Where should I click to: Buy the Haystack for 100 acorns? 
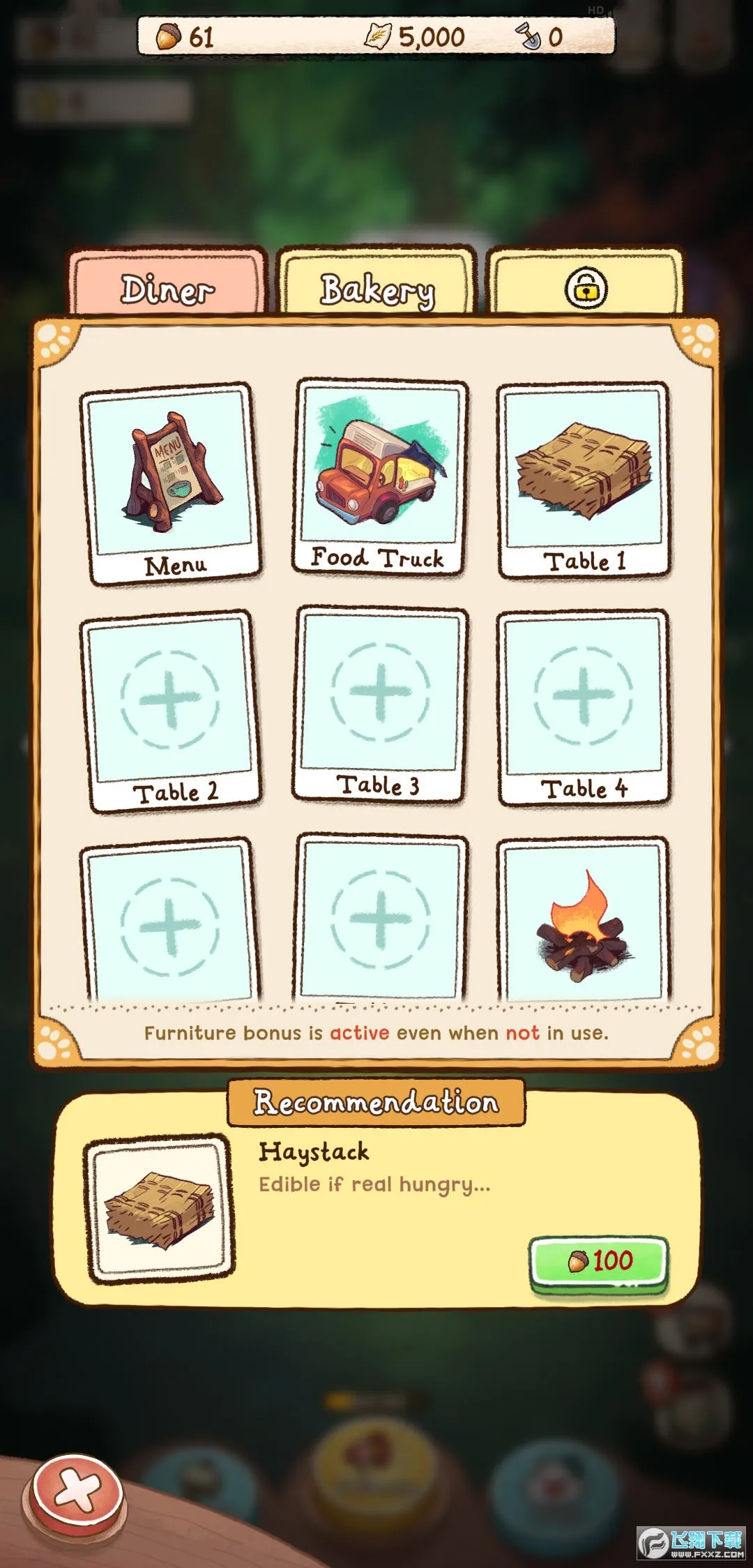pos(599,1261)
